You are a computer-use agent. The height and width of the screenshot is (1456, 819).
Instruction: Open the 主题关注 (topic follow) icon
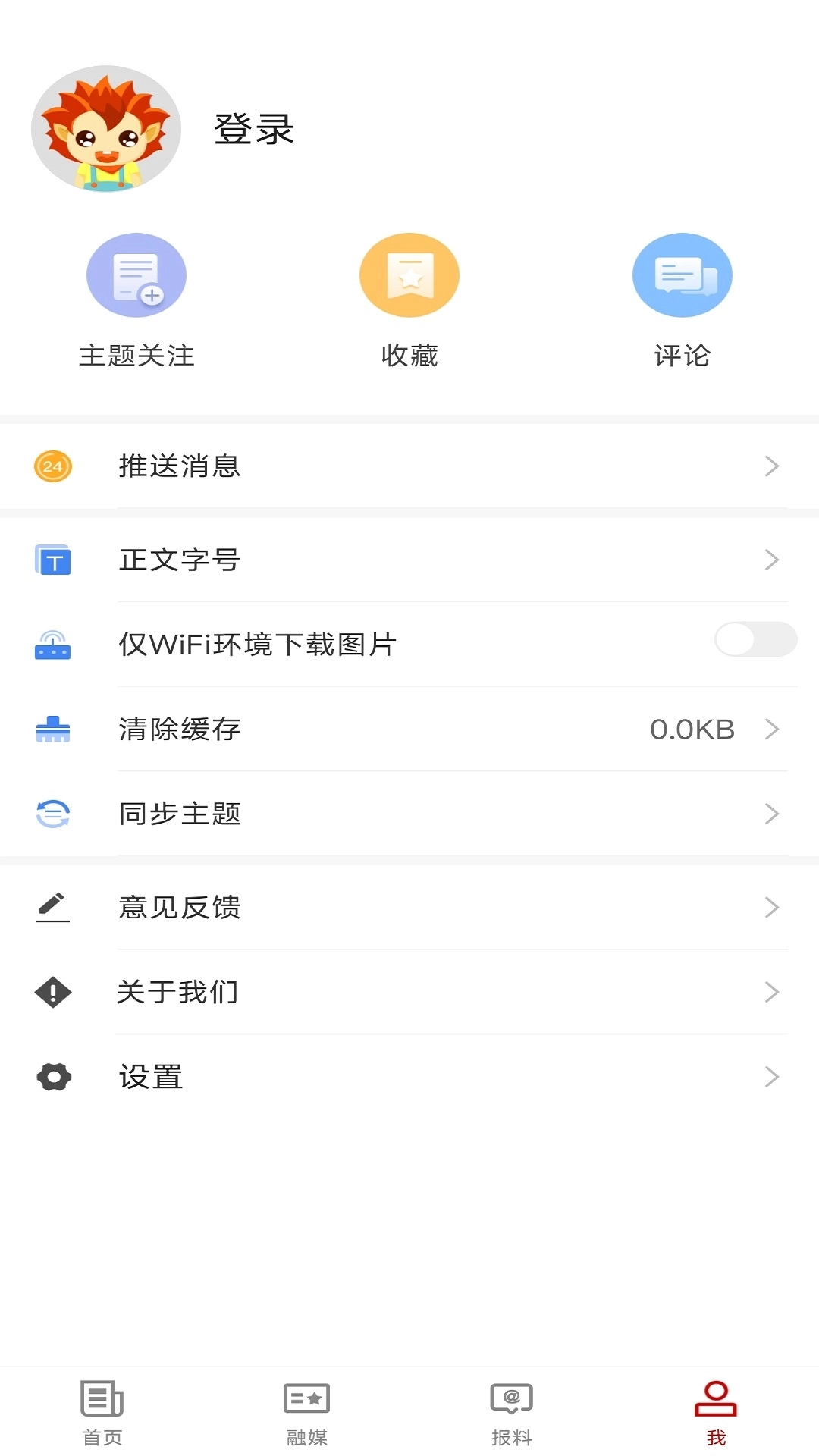[x=136, y=275]
